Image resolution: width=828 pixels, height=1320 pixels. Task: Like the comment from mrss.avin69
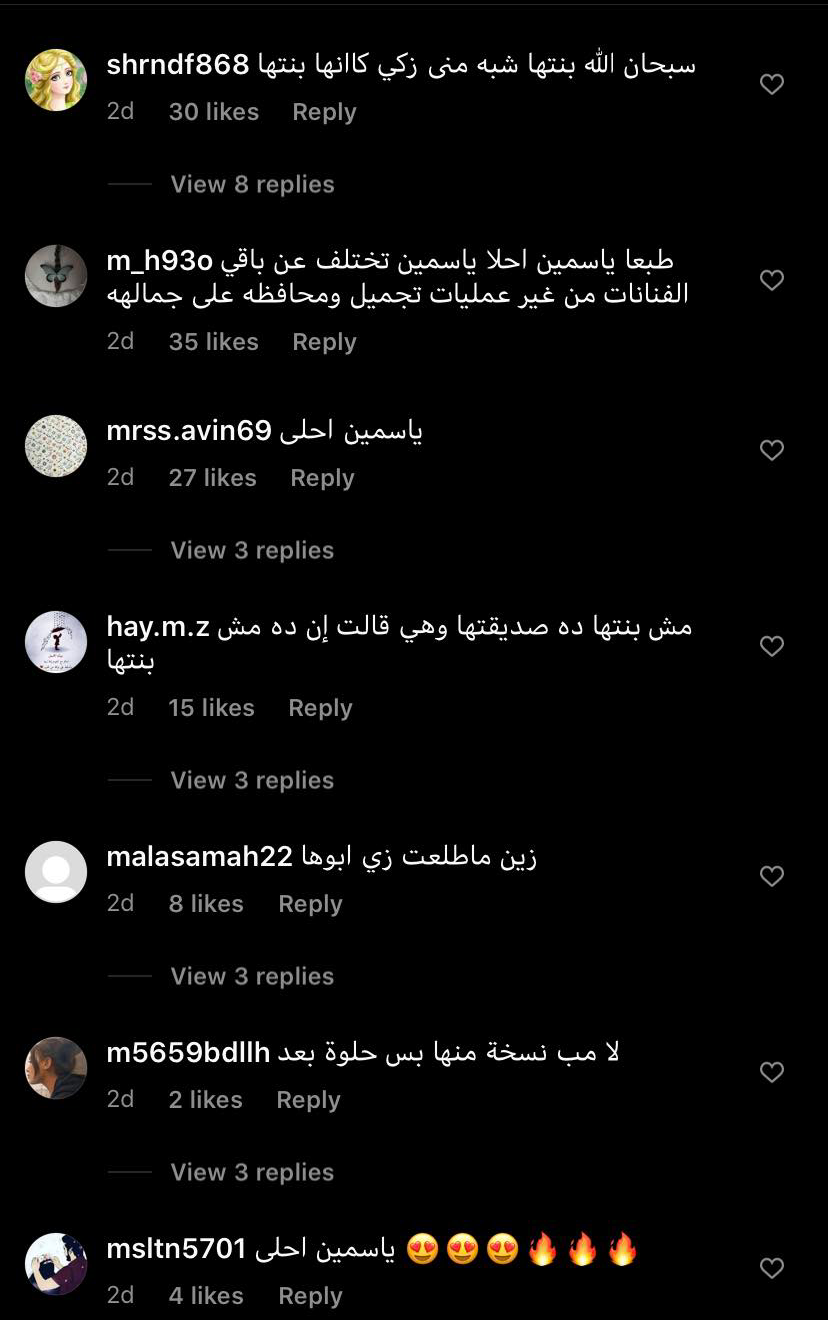point(772,451)
